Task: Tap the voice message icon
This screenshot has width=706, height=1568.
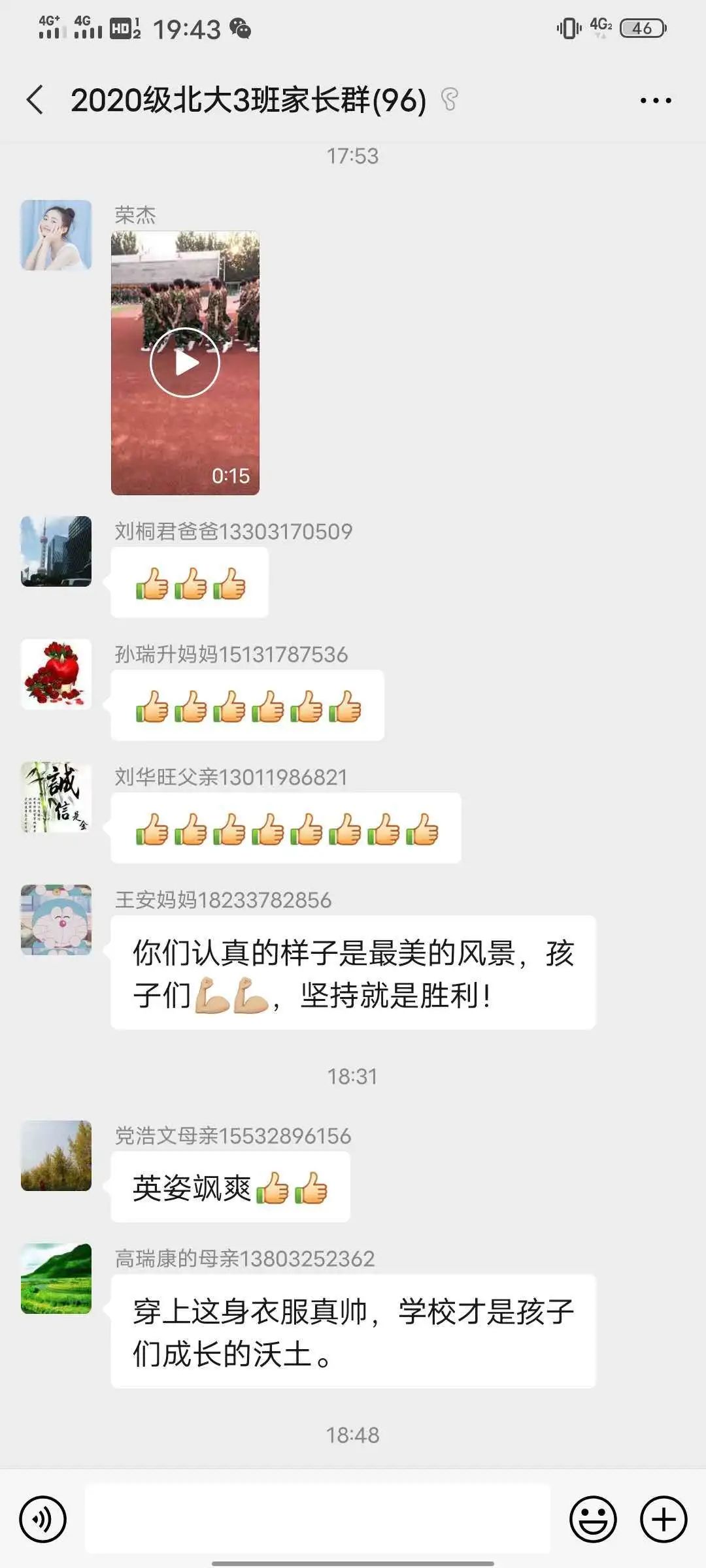Action: [x=42, y=1517]
